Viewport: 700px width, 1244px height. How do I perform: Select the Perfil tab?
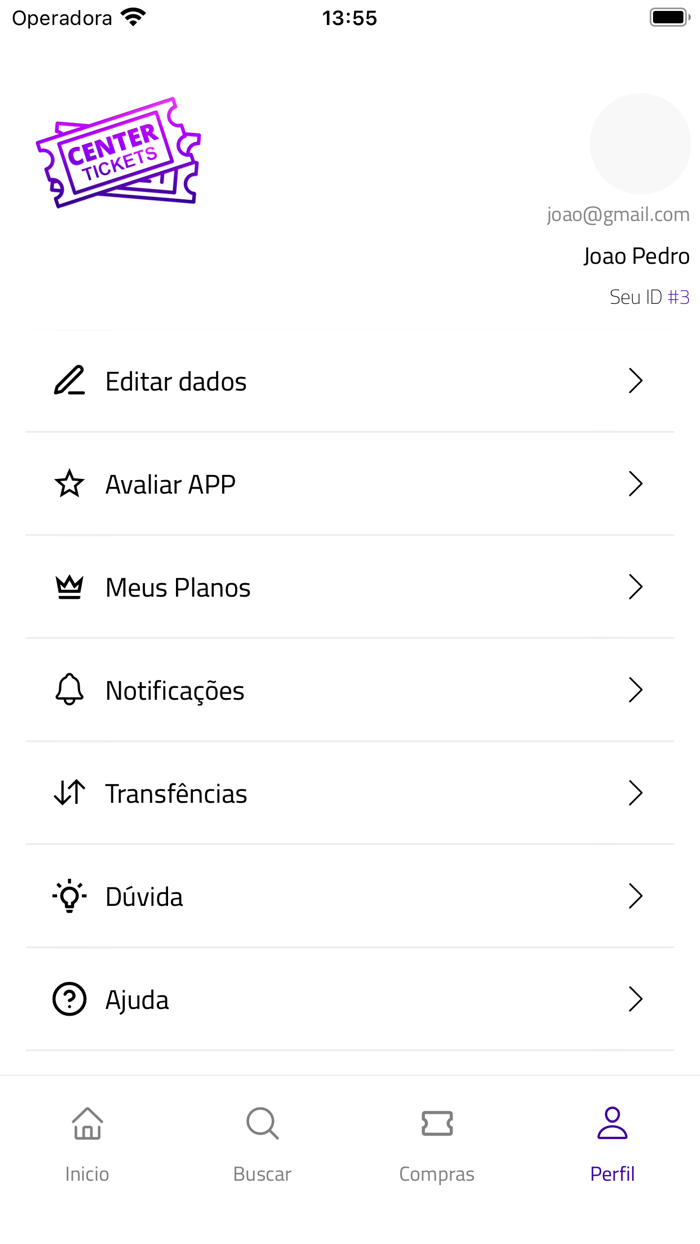click(612, 1143)
